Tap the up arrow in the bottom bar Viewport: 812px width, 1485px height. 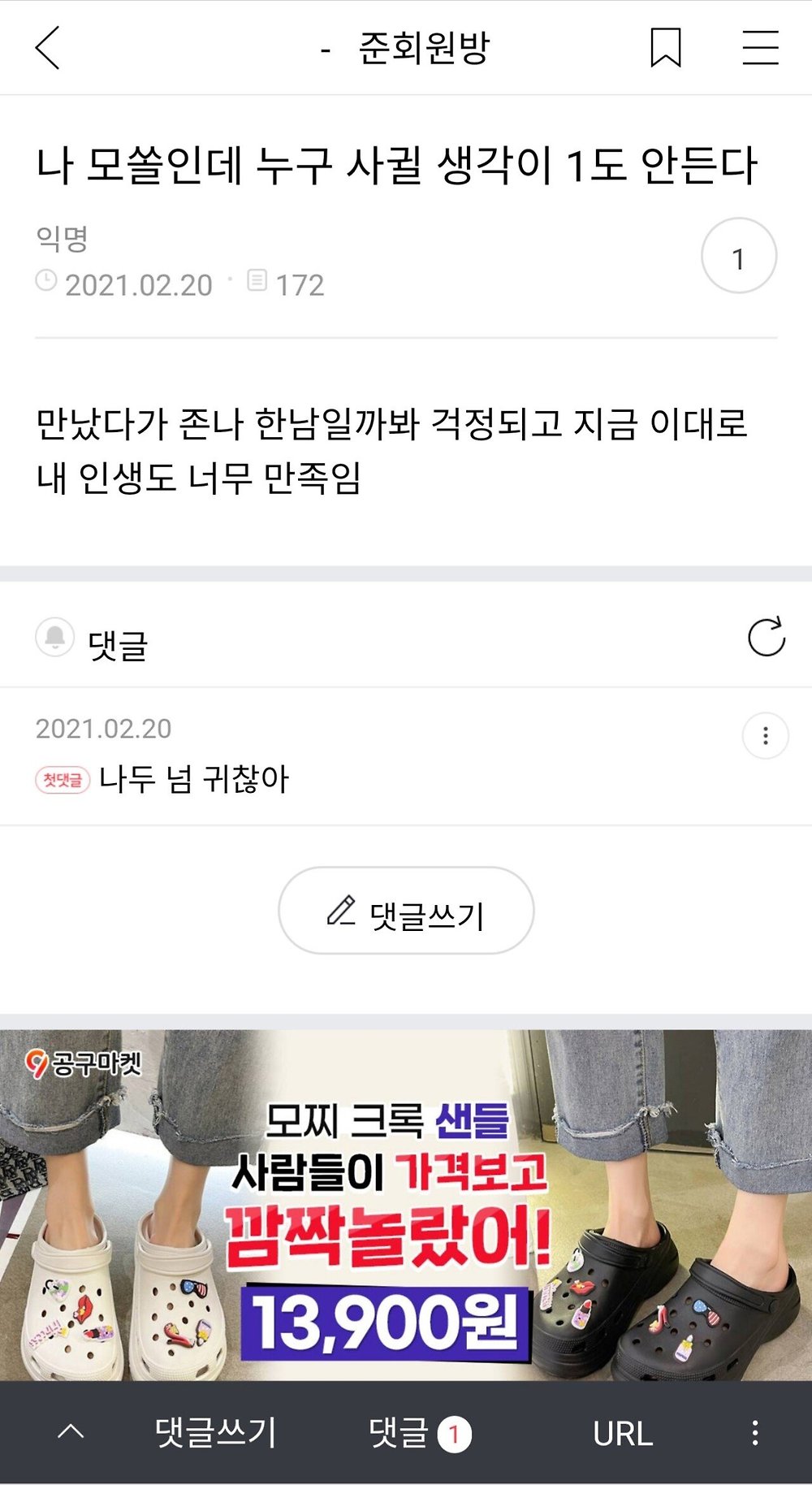[x=71, y=1432]
